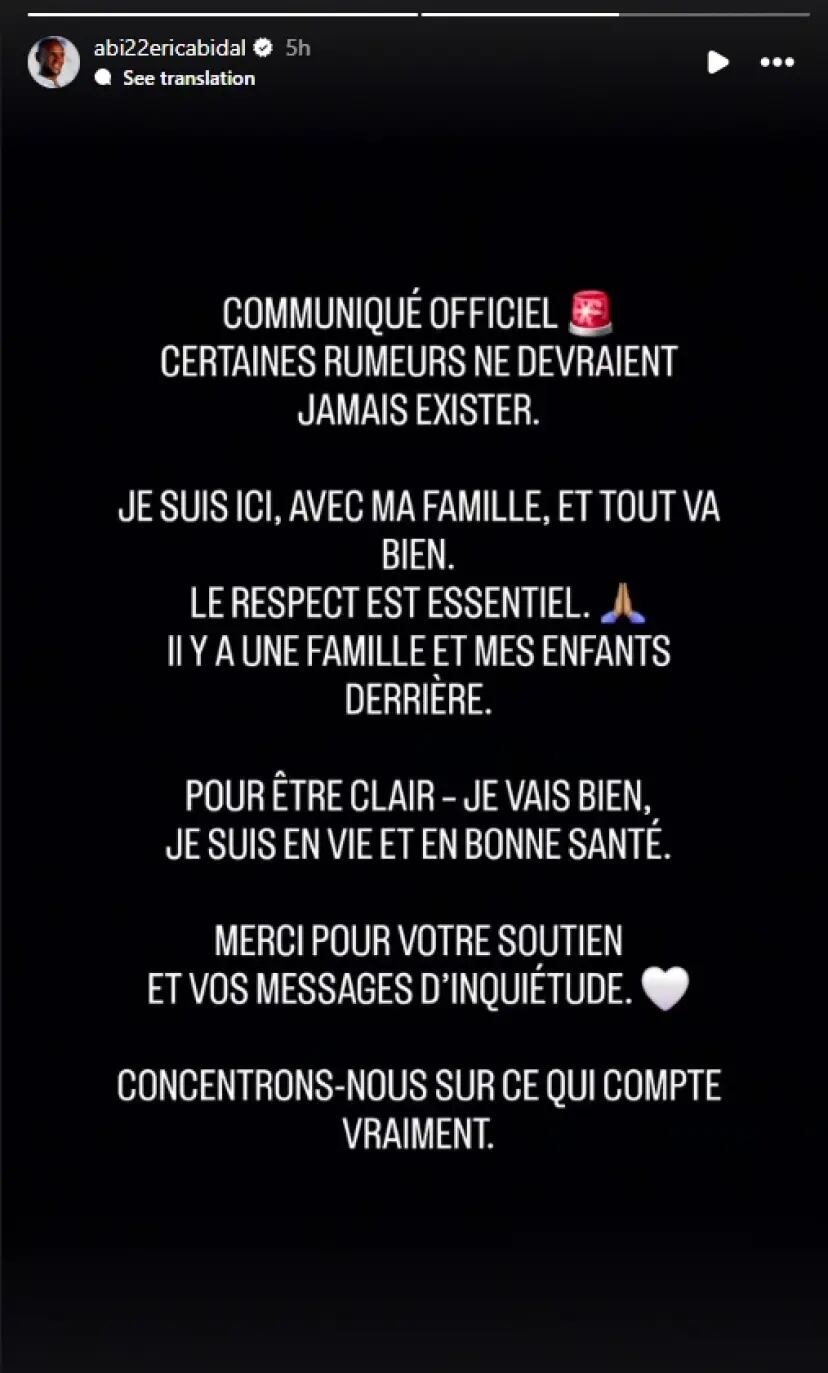Click the verified checkmark next to the username
The image size is (828, 1373).
coord(263,46)
